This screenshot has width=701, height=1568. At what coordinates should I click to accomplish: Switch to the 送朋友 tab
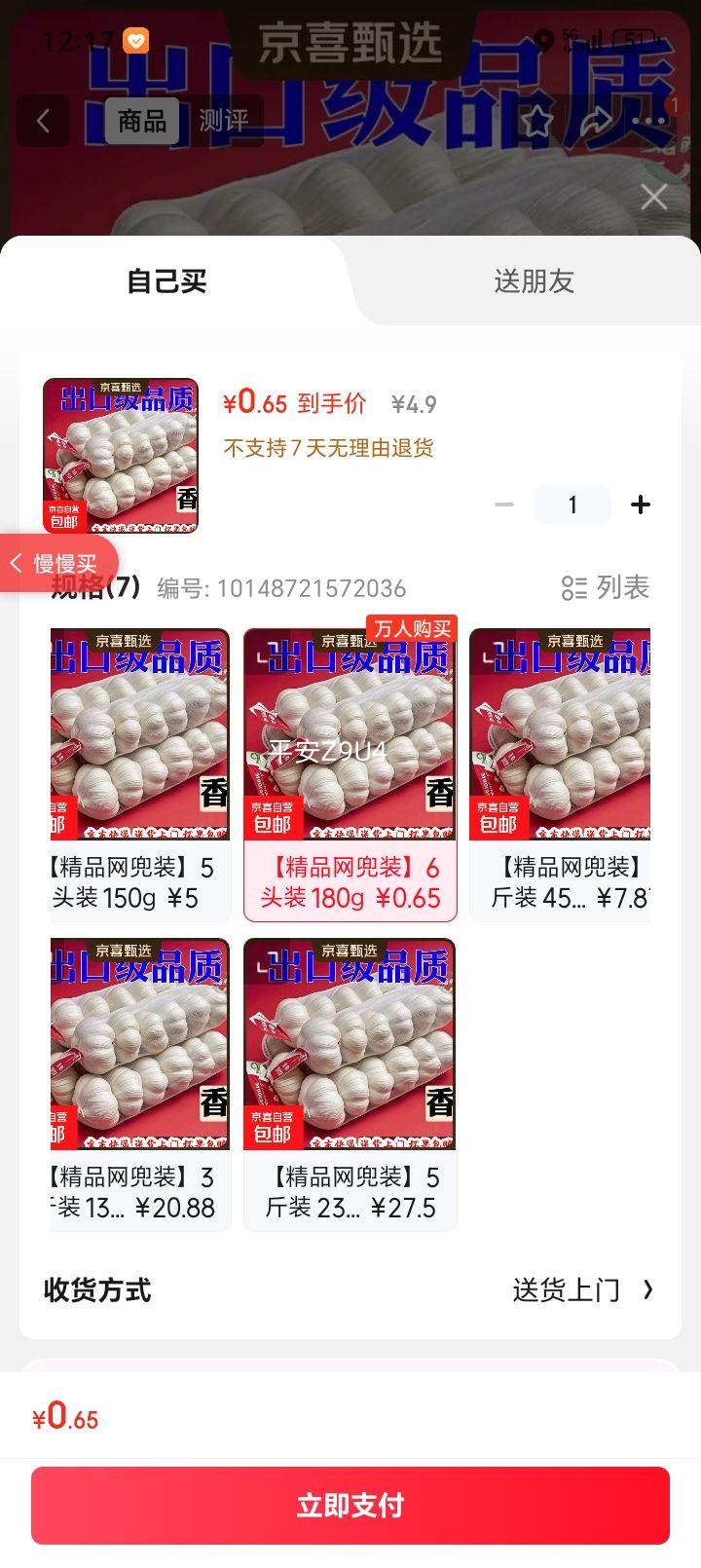click(x=535, y=280)
